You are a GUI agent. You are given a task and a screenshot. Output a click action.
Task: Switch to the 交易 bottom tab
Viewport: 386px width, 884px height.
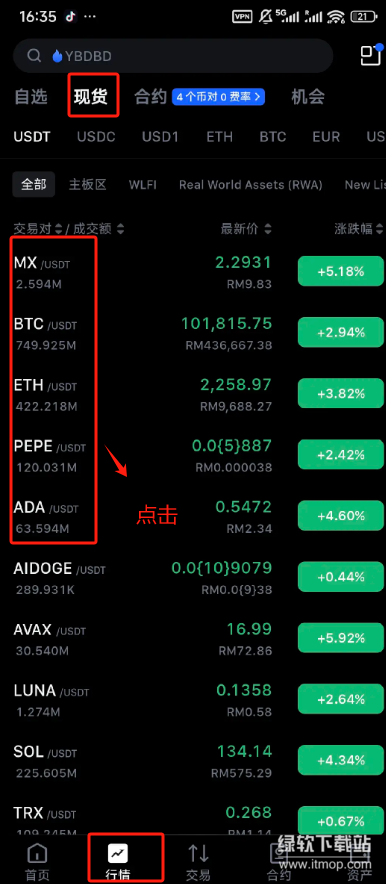click(x=198, y=860)
